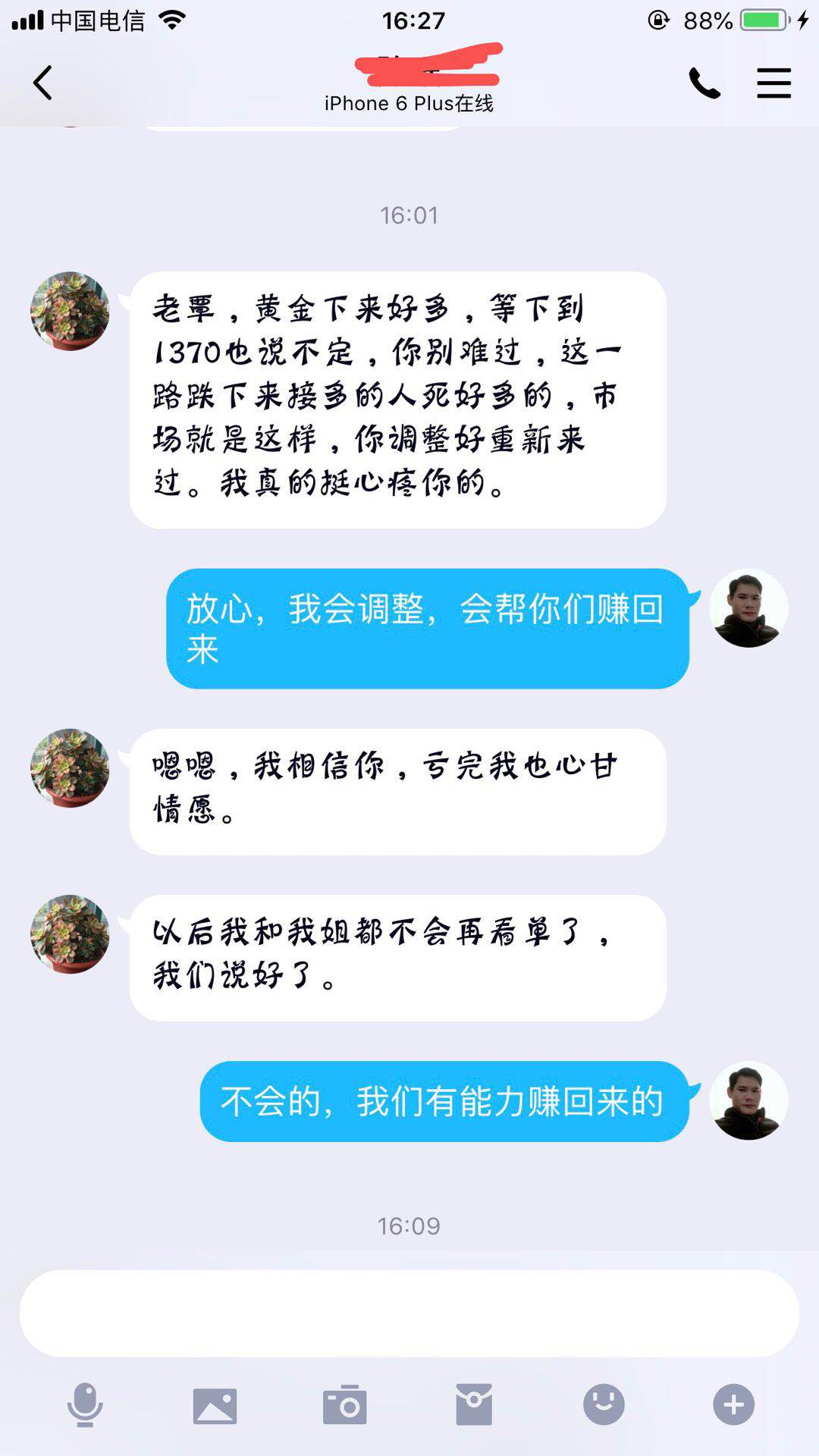This screenshot has width=819, height=1456.
Task: Record a voice message with the microphone
Action: coord(85,1404)
